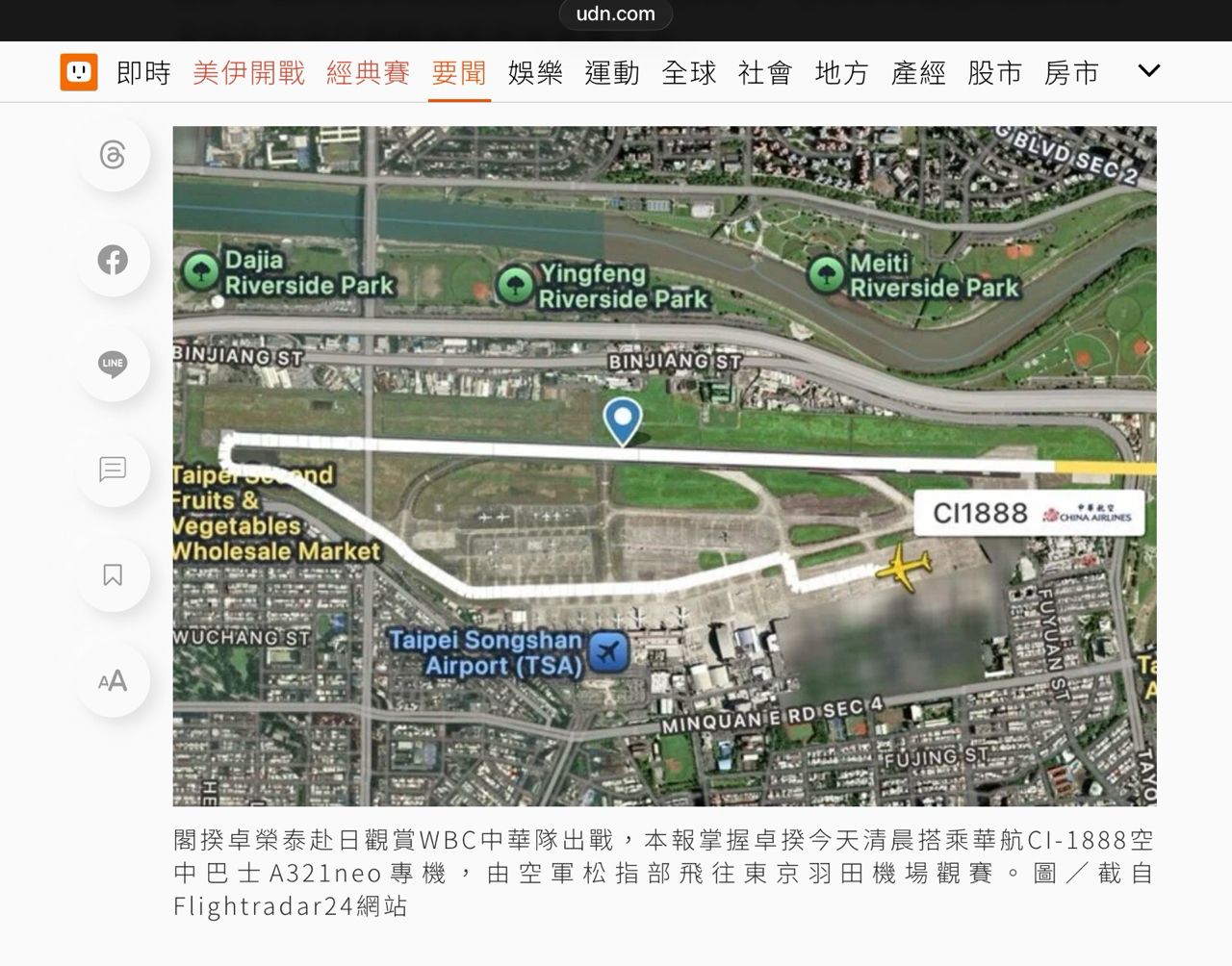The height and width of the screenshot is (966, 1232).
Task: Bookmark this article
Action: [113, 575]
